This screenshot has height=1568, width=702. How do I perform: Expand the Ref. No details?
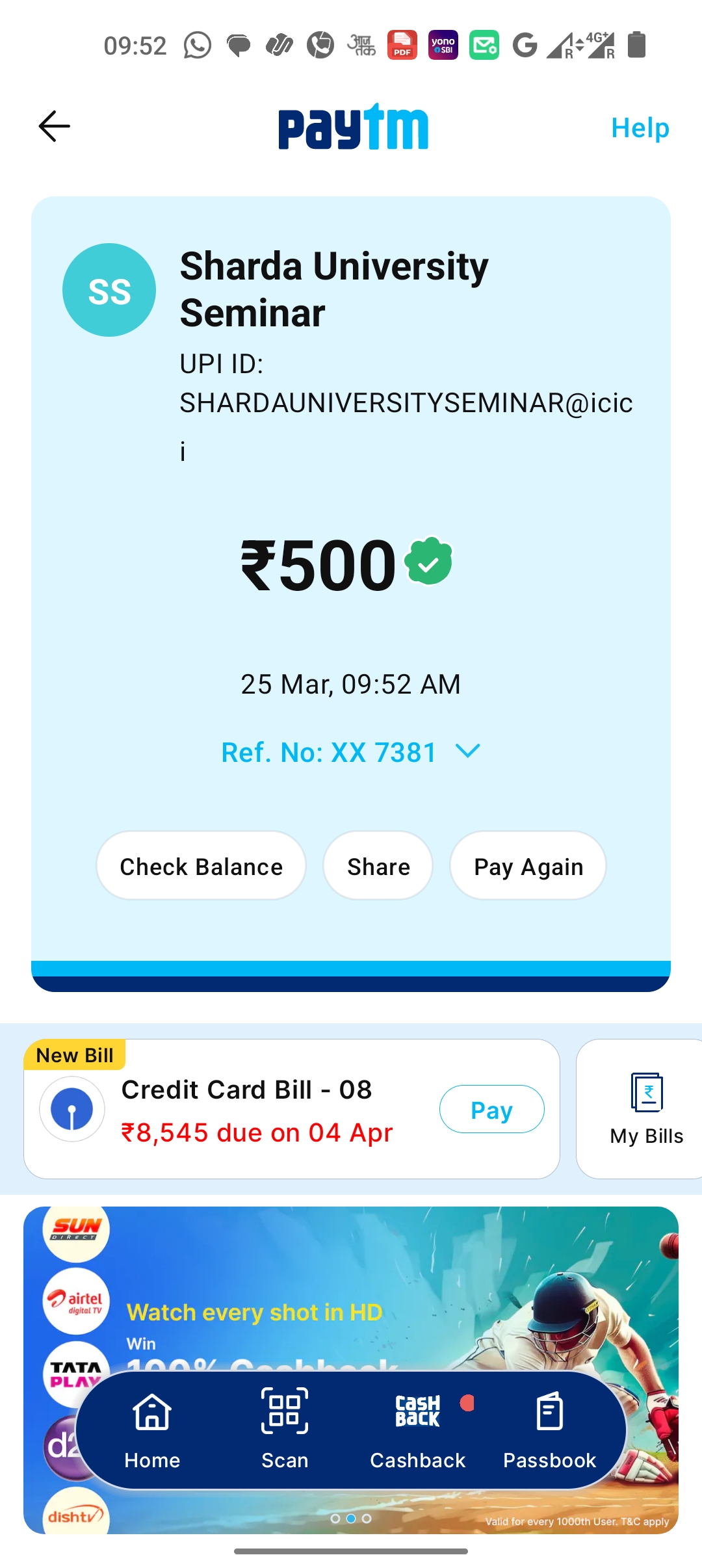point(351,752)
